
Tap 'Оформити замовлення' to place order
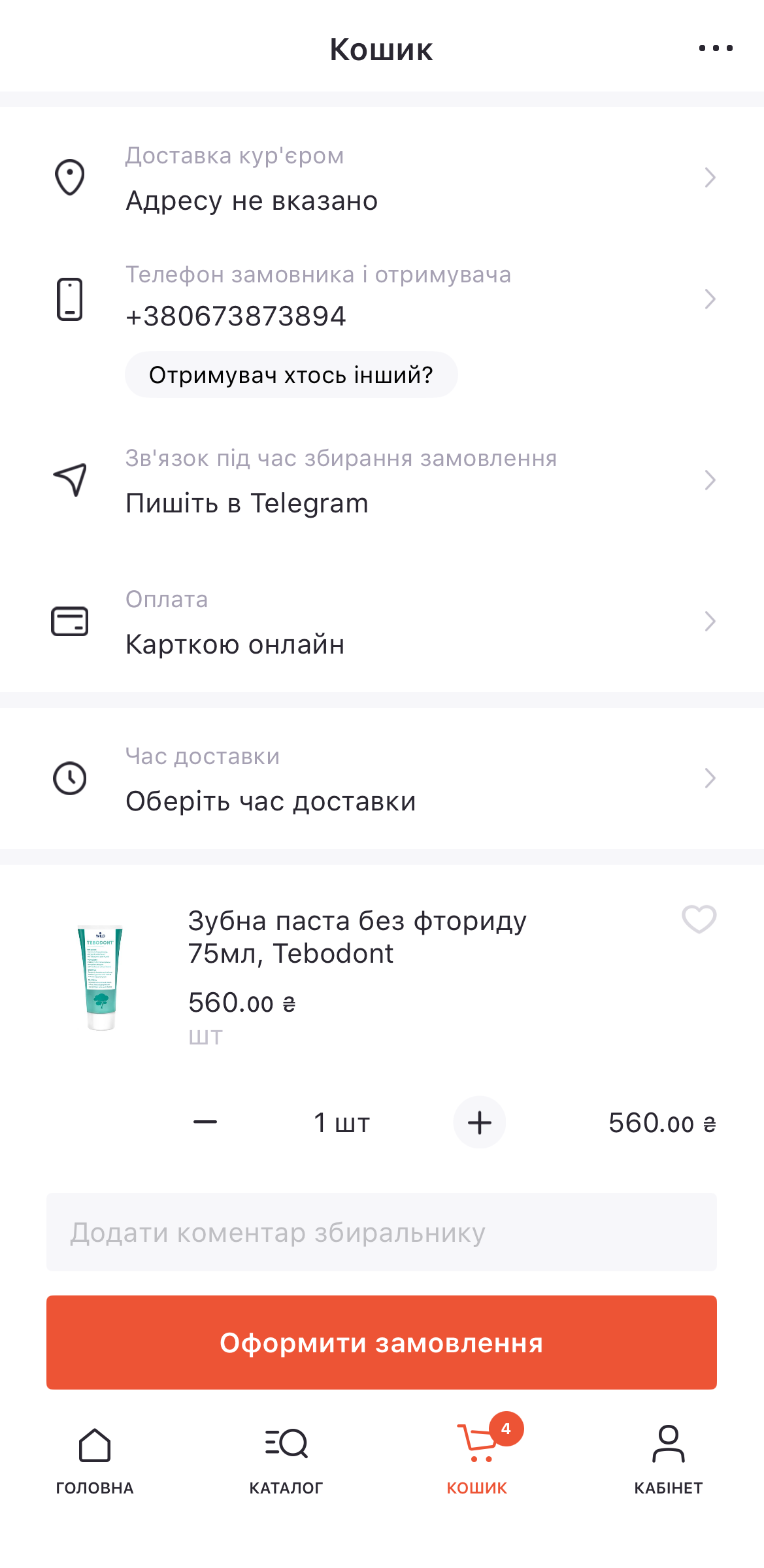pos(382,1343)
